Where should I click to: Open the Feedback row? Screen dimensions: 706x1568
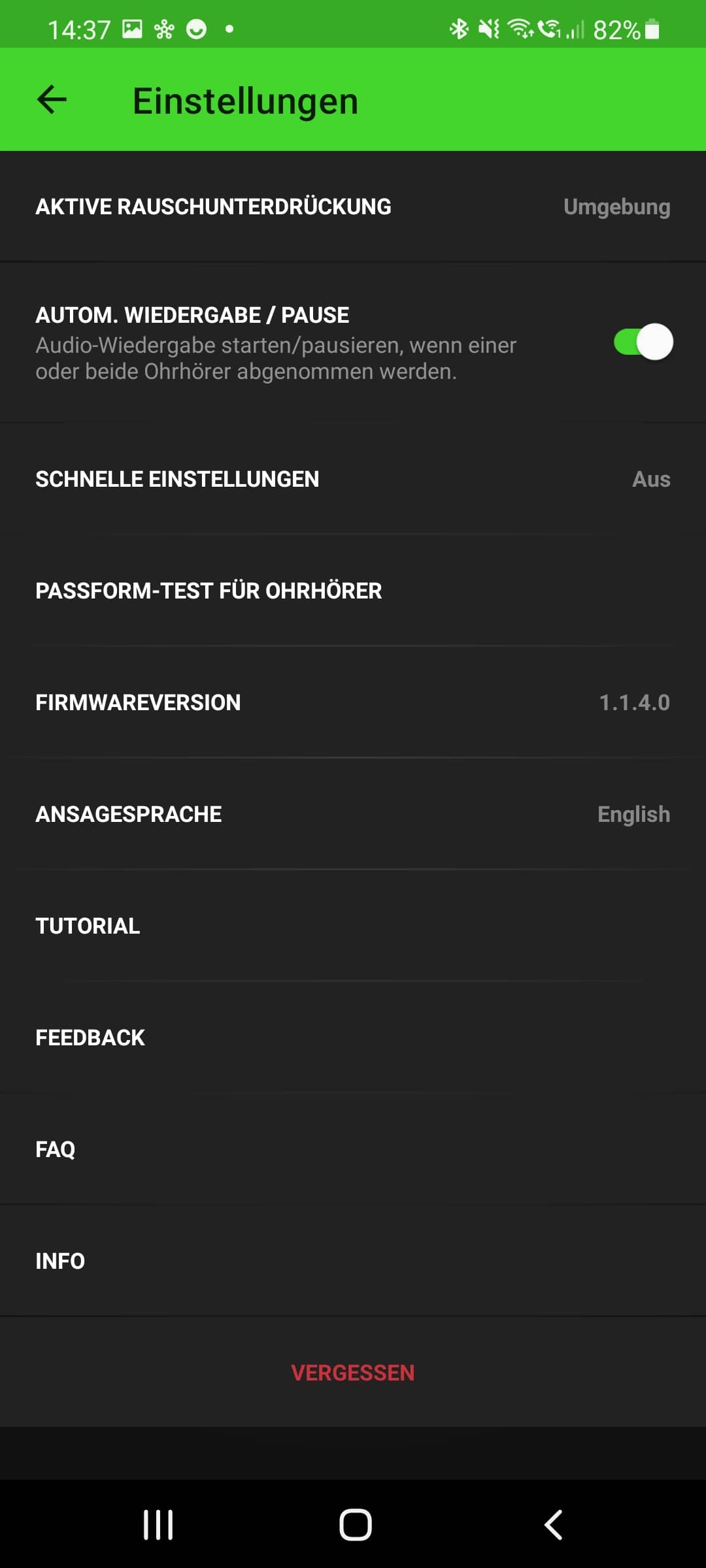pos(353,1037)
